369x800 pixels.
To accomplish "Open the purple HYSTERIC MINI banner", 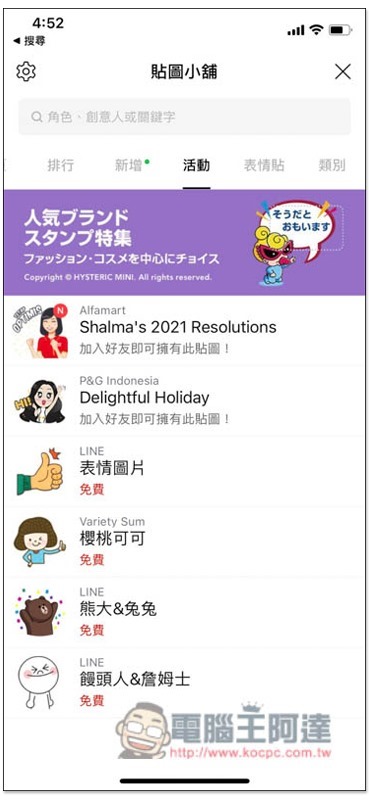I will click(x=184, y=242).
